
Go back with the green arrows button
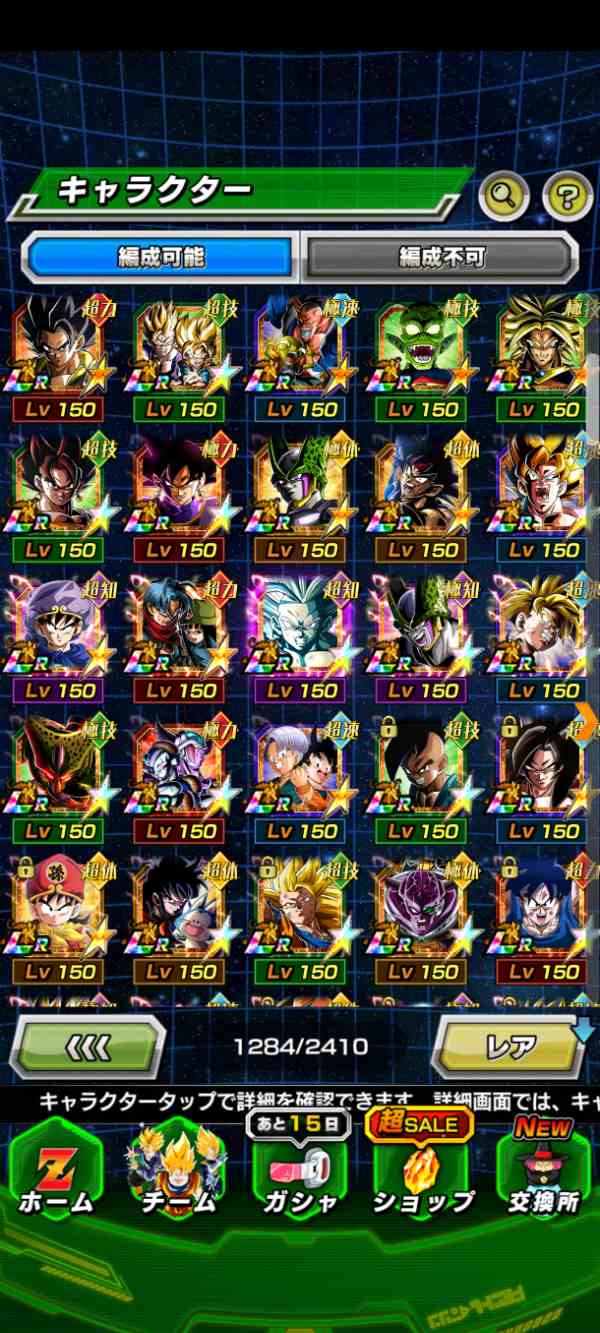point(87,1047)
